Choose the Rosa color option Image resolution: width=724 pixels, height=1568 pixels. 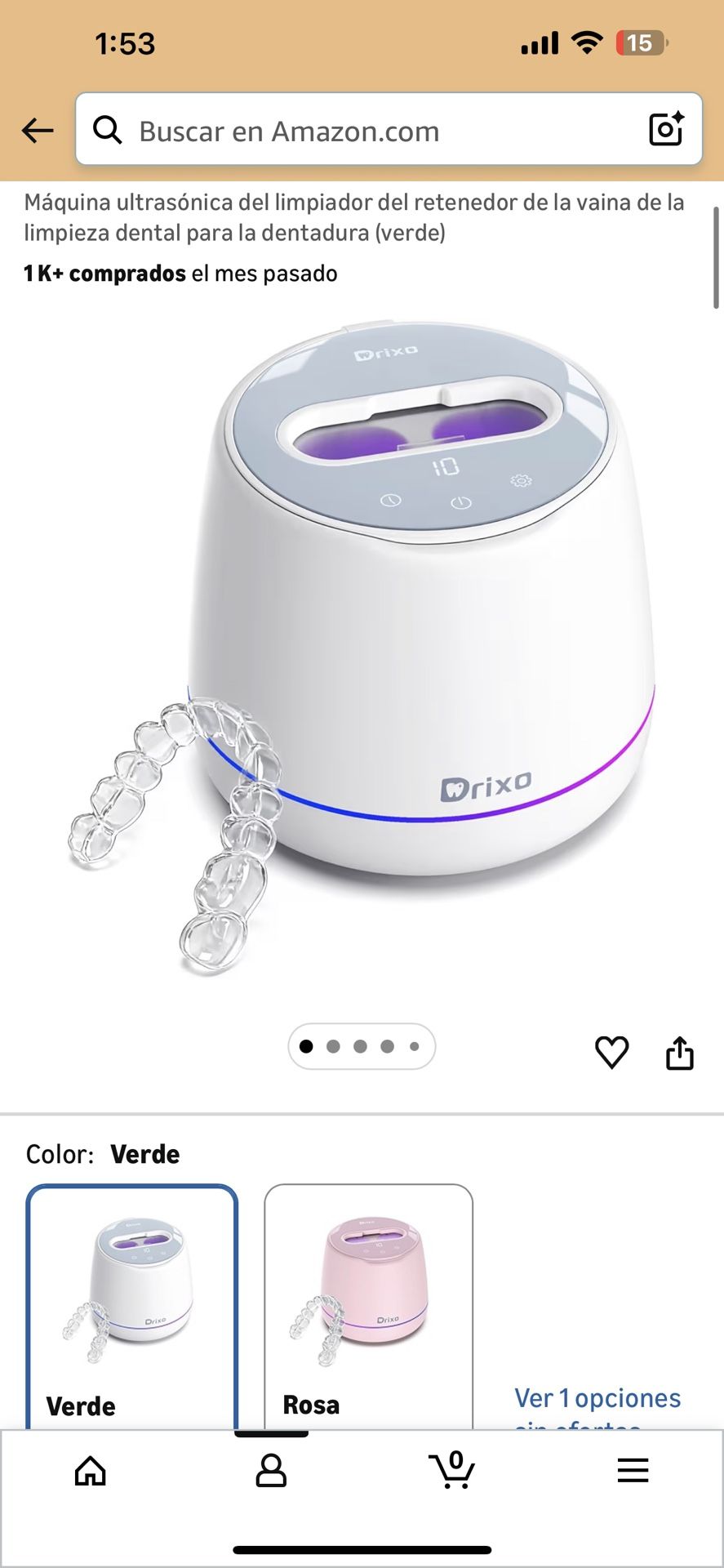(368, 1307)
